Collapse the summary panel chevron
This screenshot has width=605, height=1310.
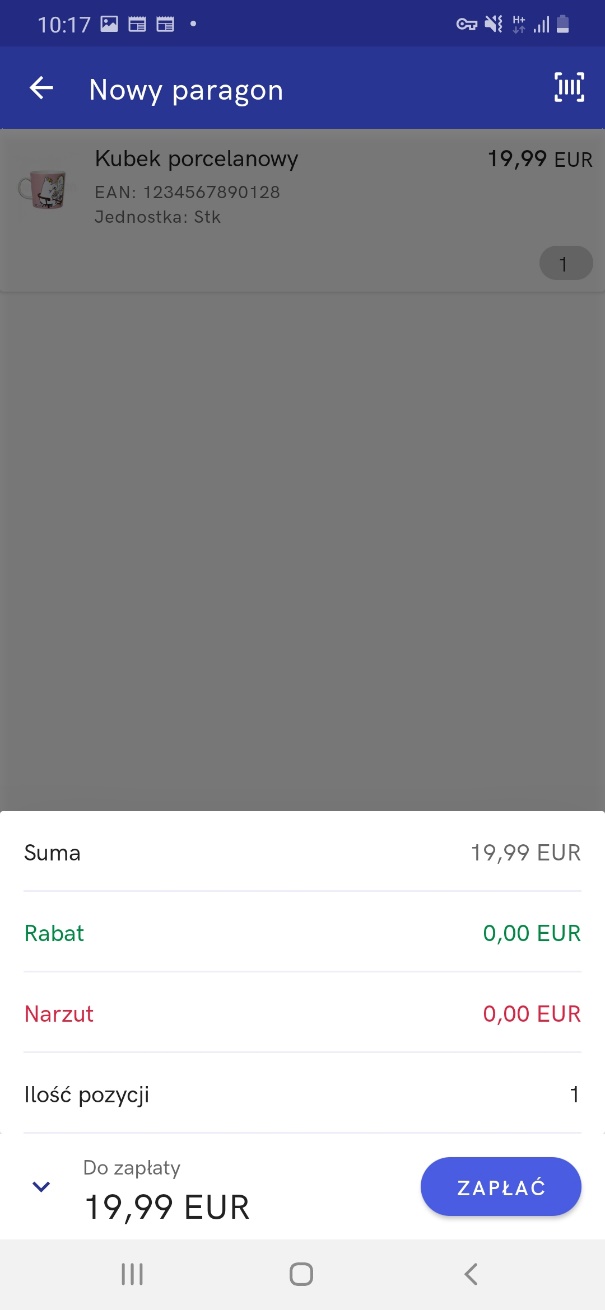(x=41, y=1187)
